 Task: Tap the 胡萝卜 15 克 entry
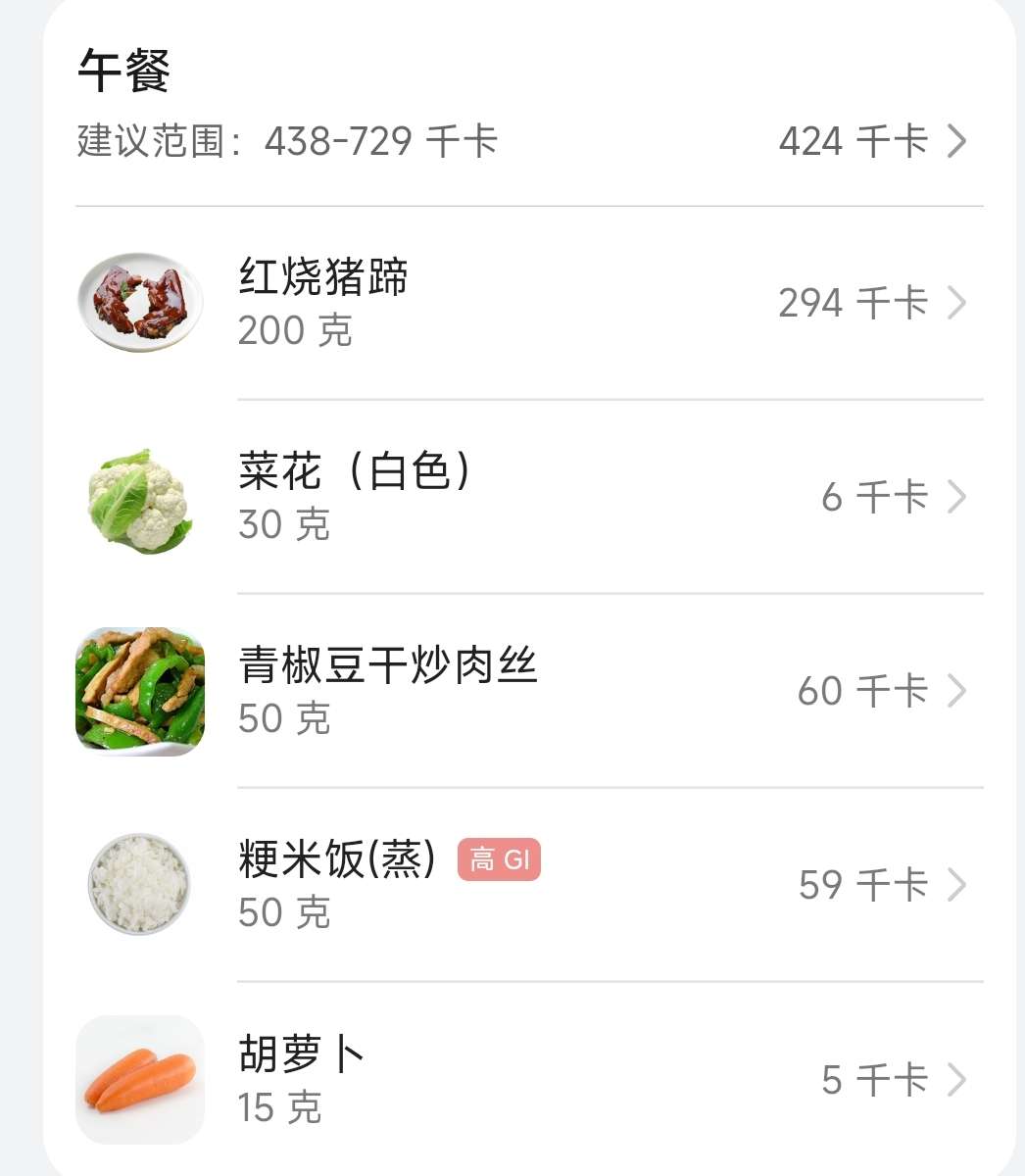click(529, 1079)
